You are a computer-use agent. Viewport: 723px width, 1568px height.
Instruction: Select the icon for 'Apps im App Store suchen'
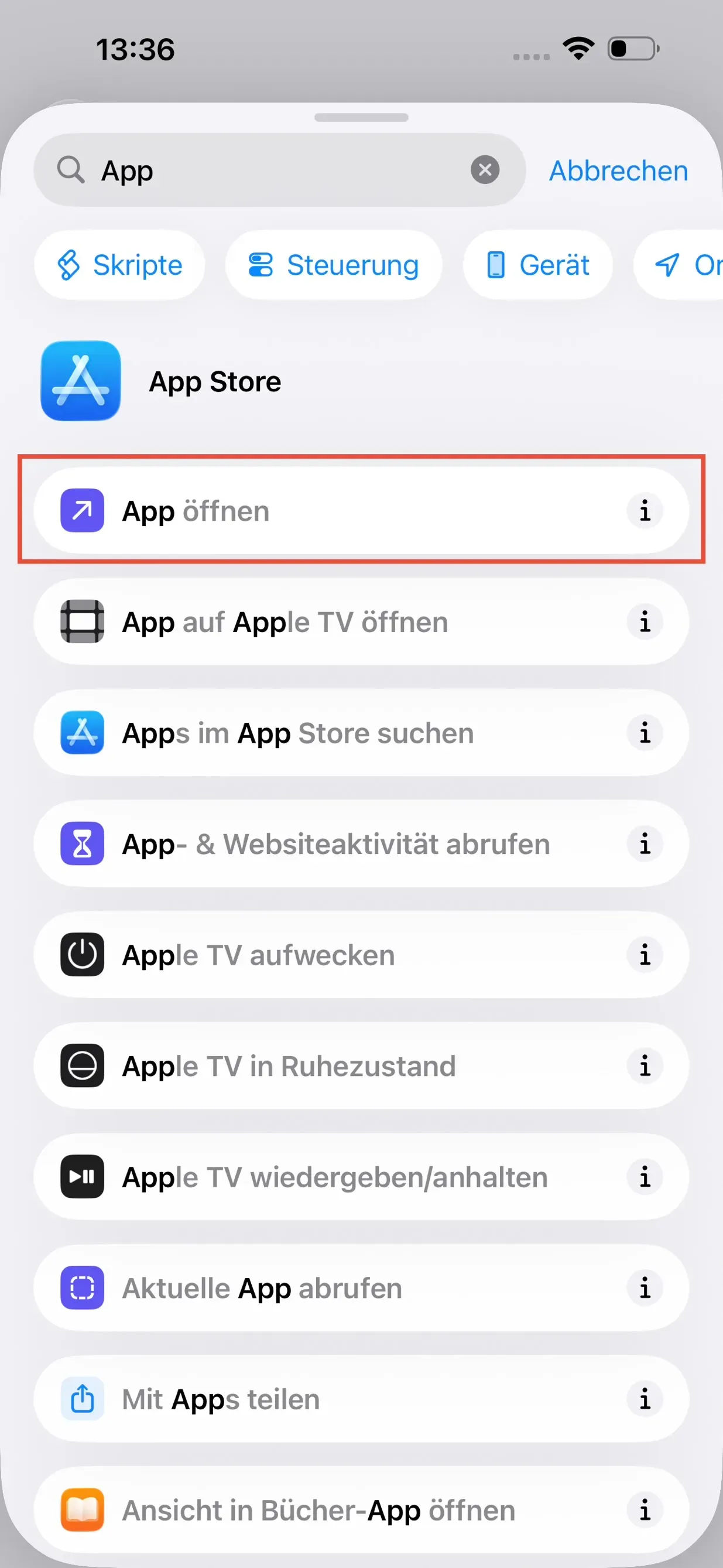[81, 733]
